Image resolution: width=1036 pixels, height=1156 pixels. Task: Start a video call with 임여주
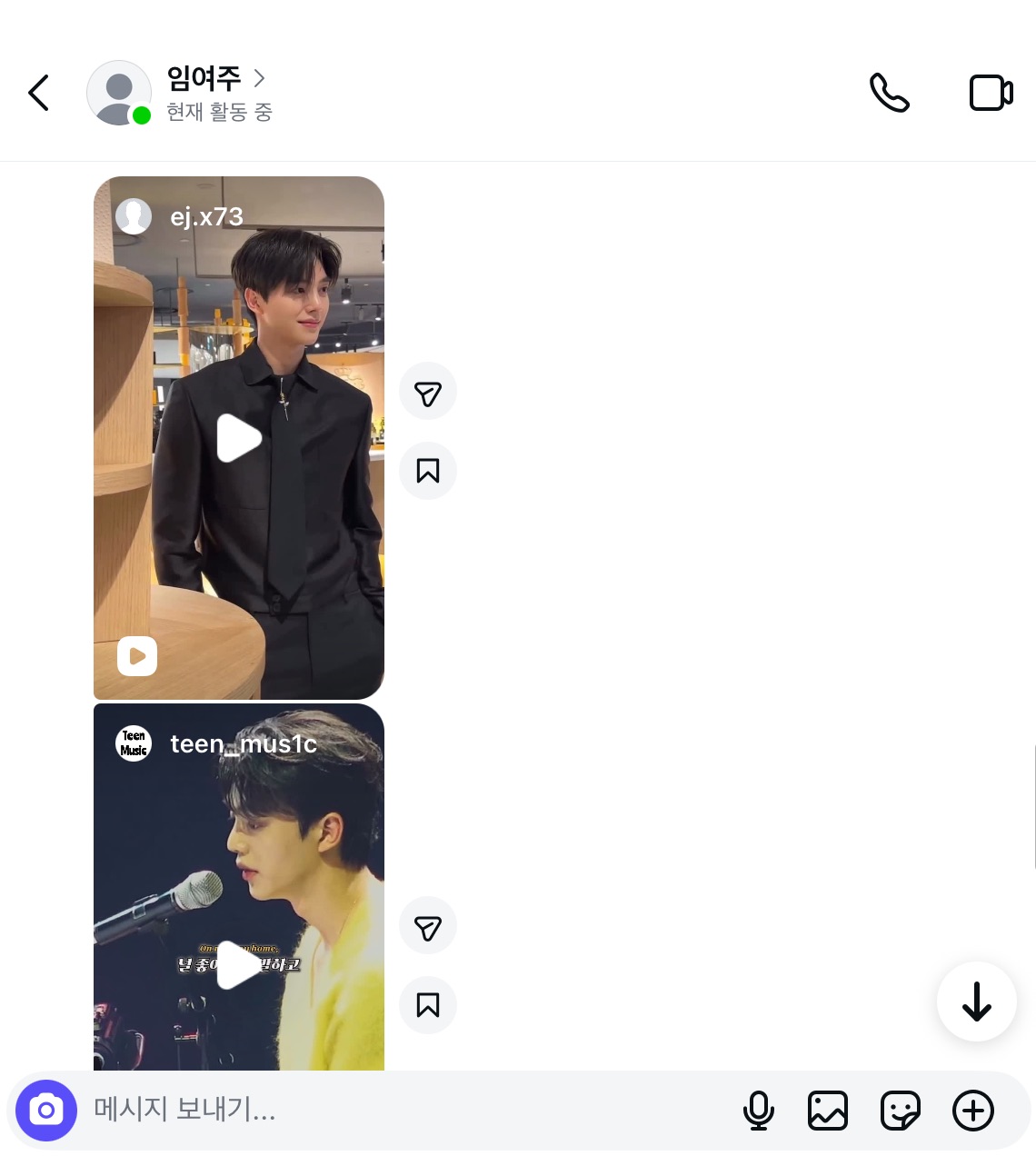(991, 93)
